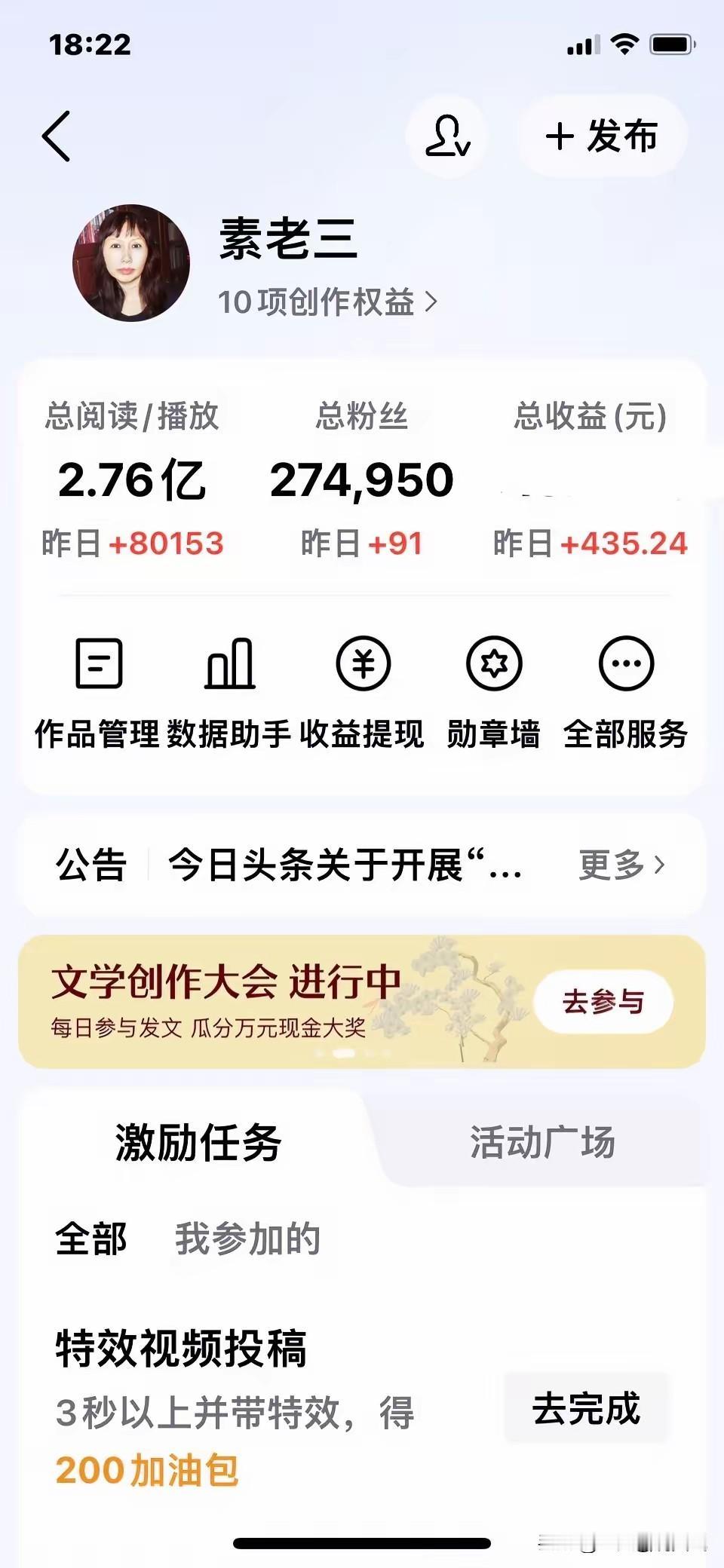Open 数据助手 data assistant
This screenshot has width=724, height=1568.
(230, 694)
